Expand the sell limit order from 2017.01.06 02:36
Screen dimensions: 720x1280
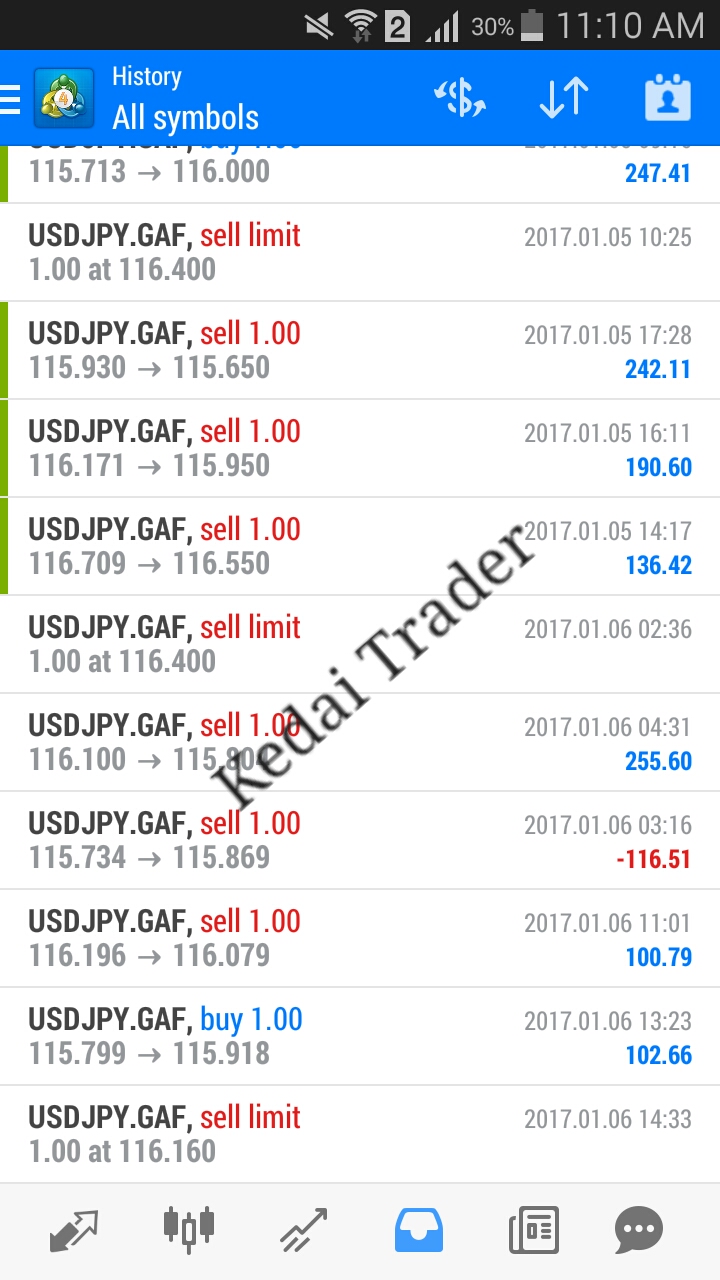point(360,645)
